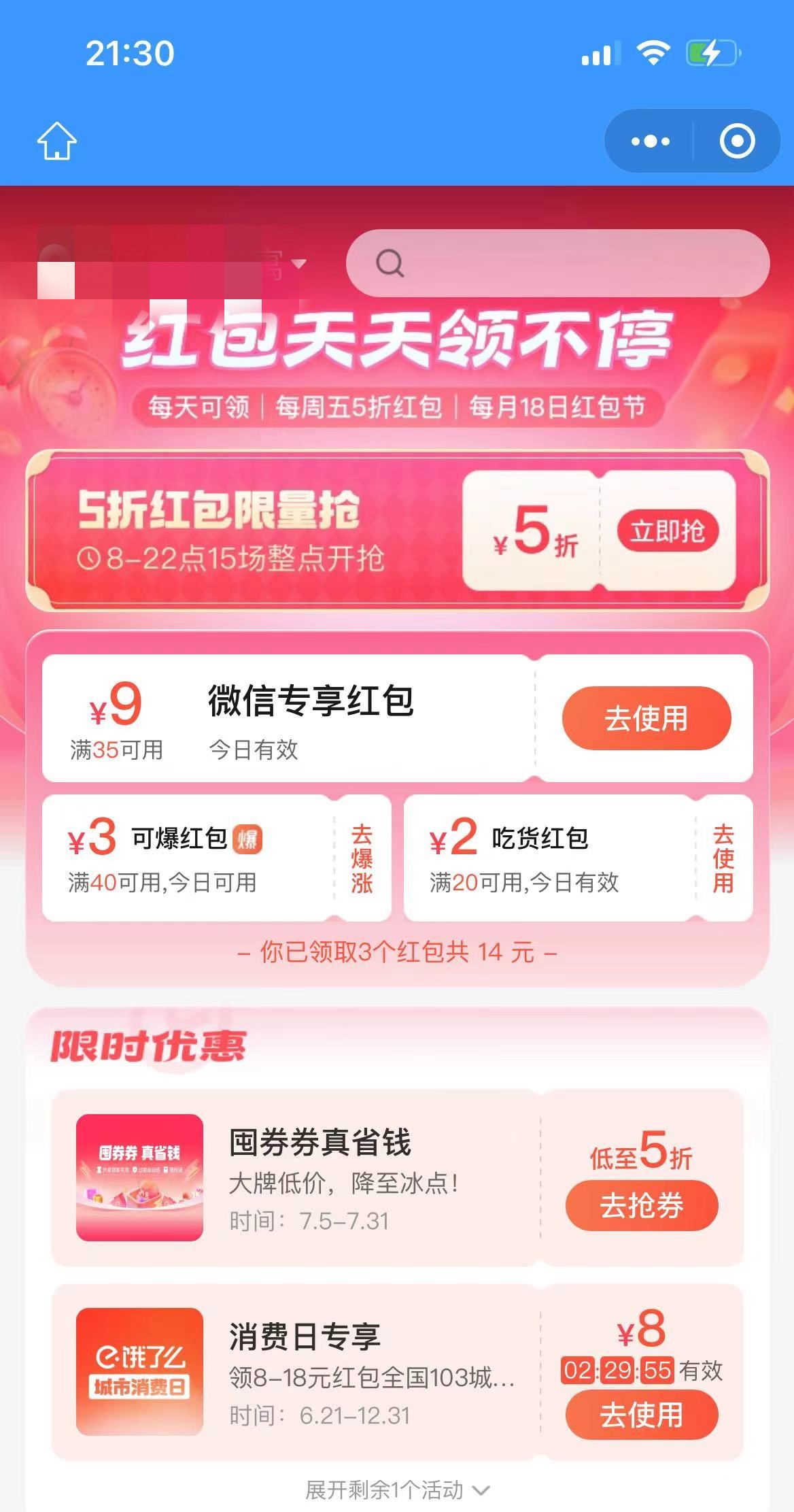Tap 去使用 on the 微信专享红包
The width and height of the screenshot is (794, 1512).
point(646,718)
